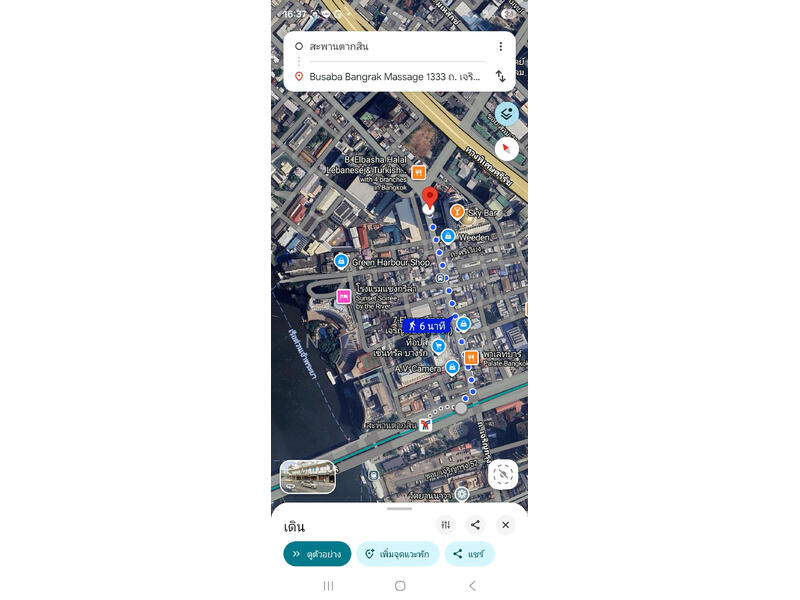Select B. Elbasha Halal restaurant pin

419,172
